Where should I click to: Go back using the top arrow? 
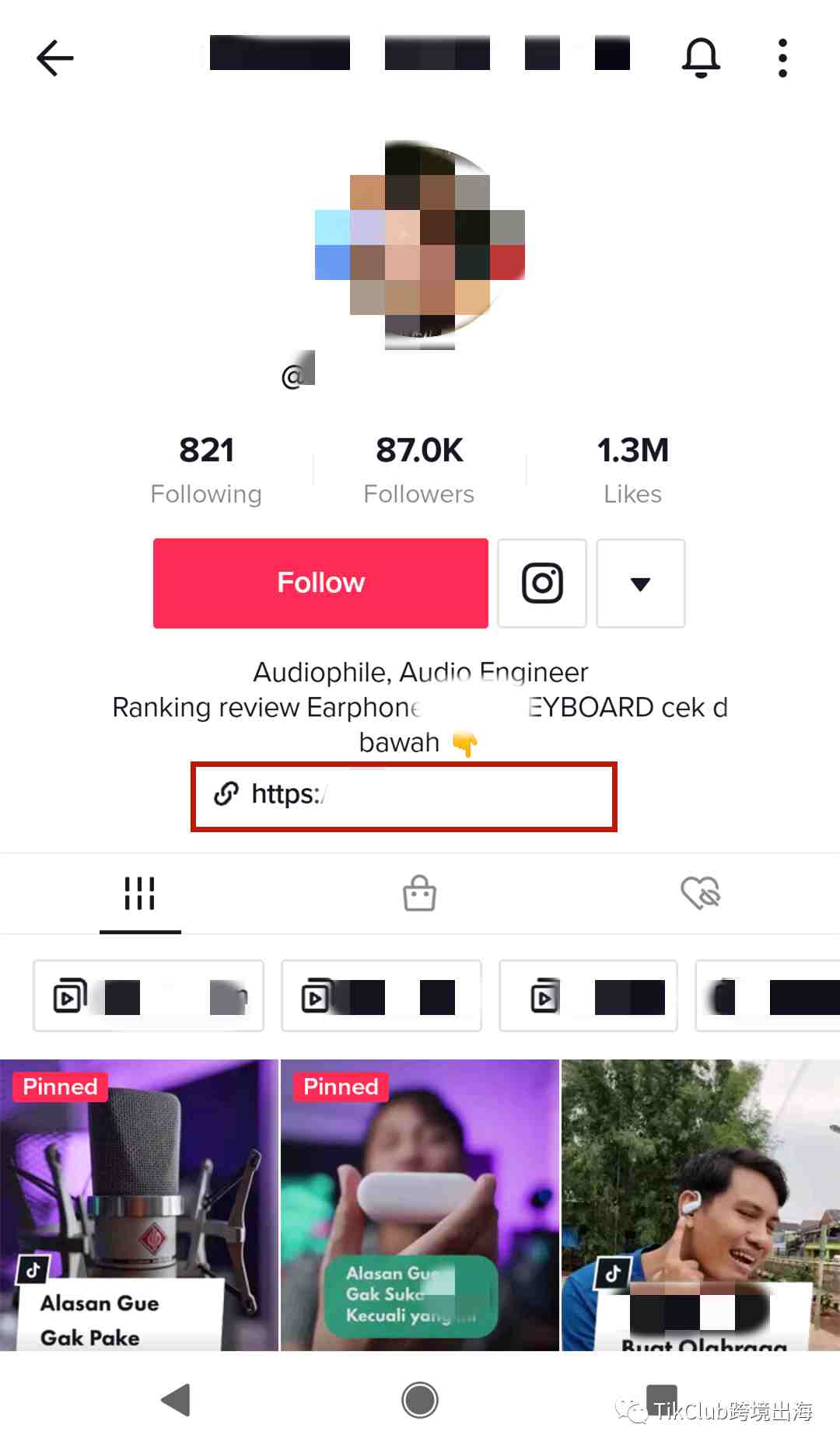(55, 58)
